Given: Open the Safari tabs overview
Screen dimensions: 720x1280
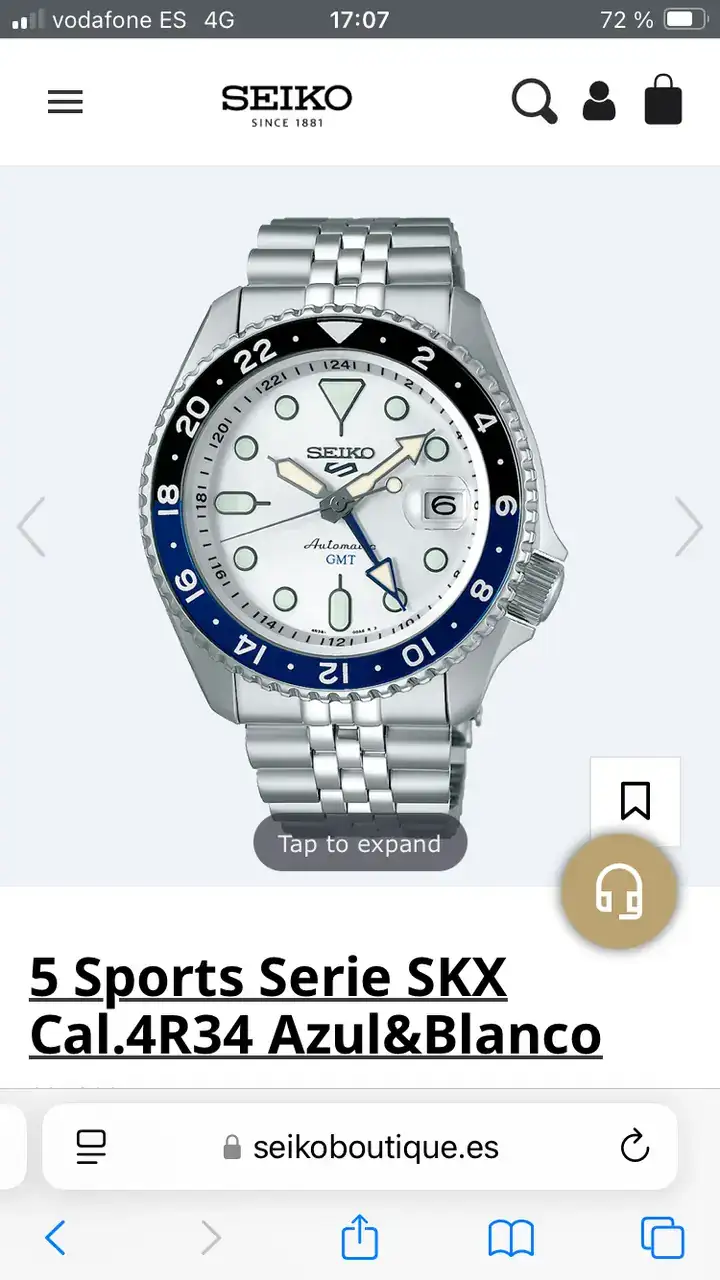Looking at the screenshot, I should tap(662, 1238).
